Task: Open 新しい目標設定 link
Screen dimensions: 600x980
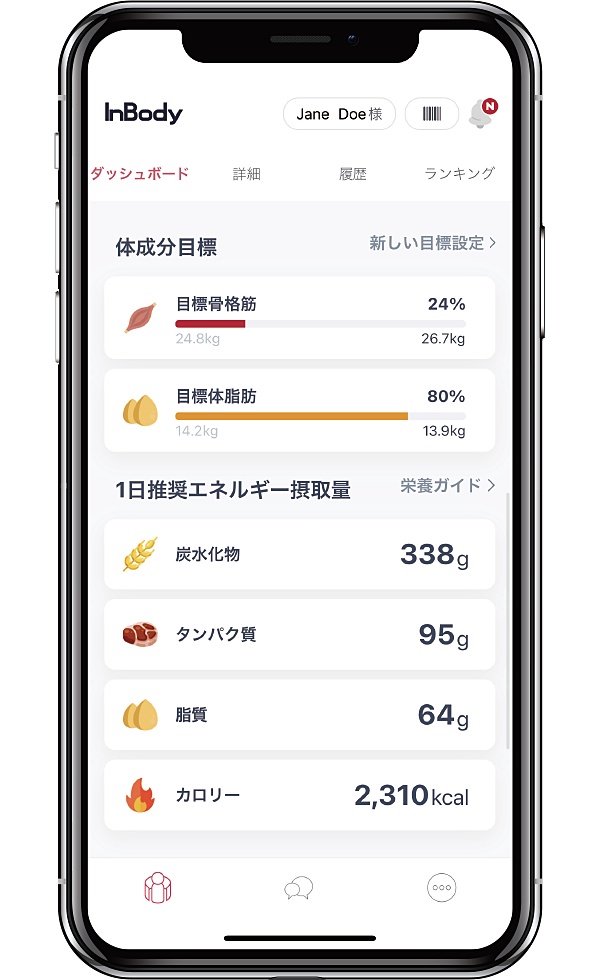Action: (x=432, y=243)
